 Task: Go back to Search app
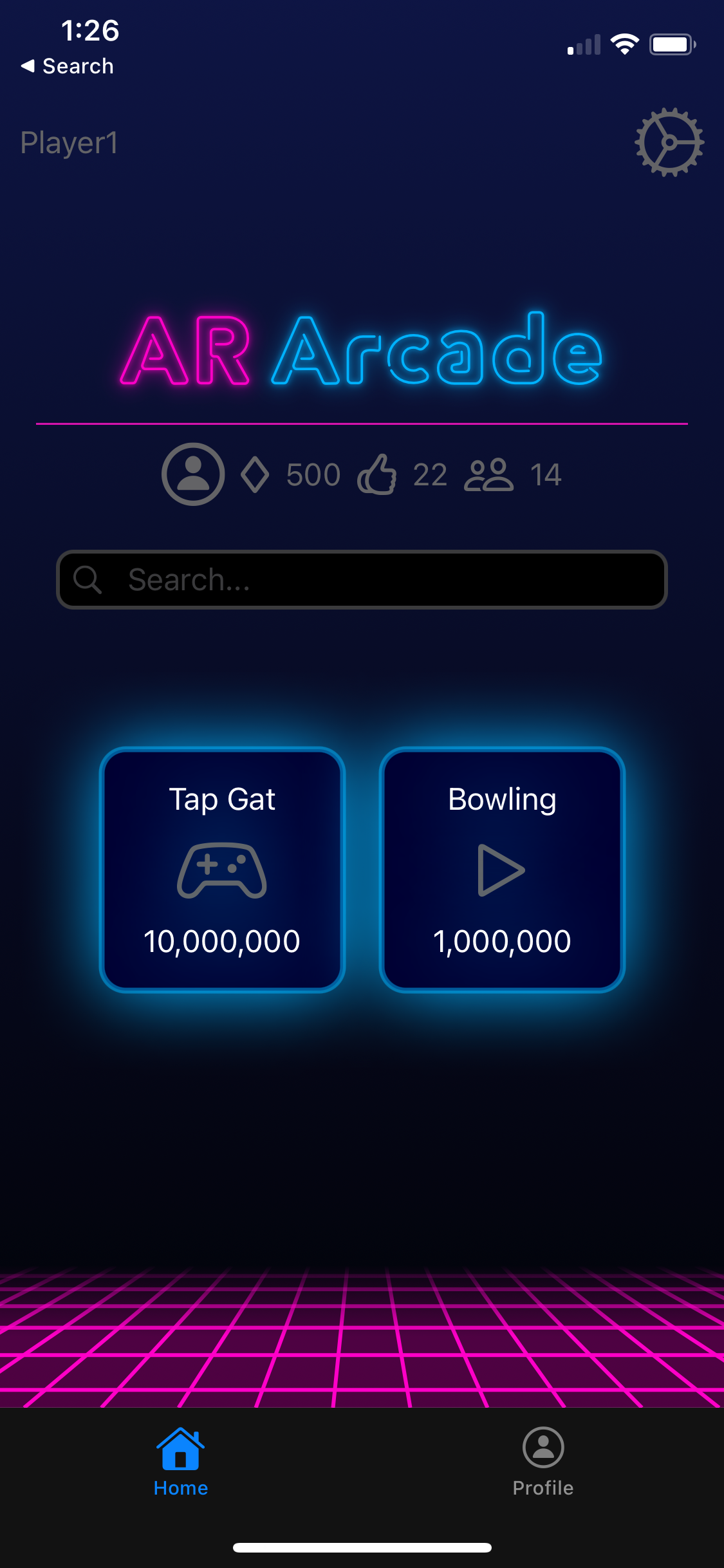point(68,66)
